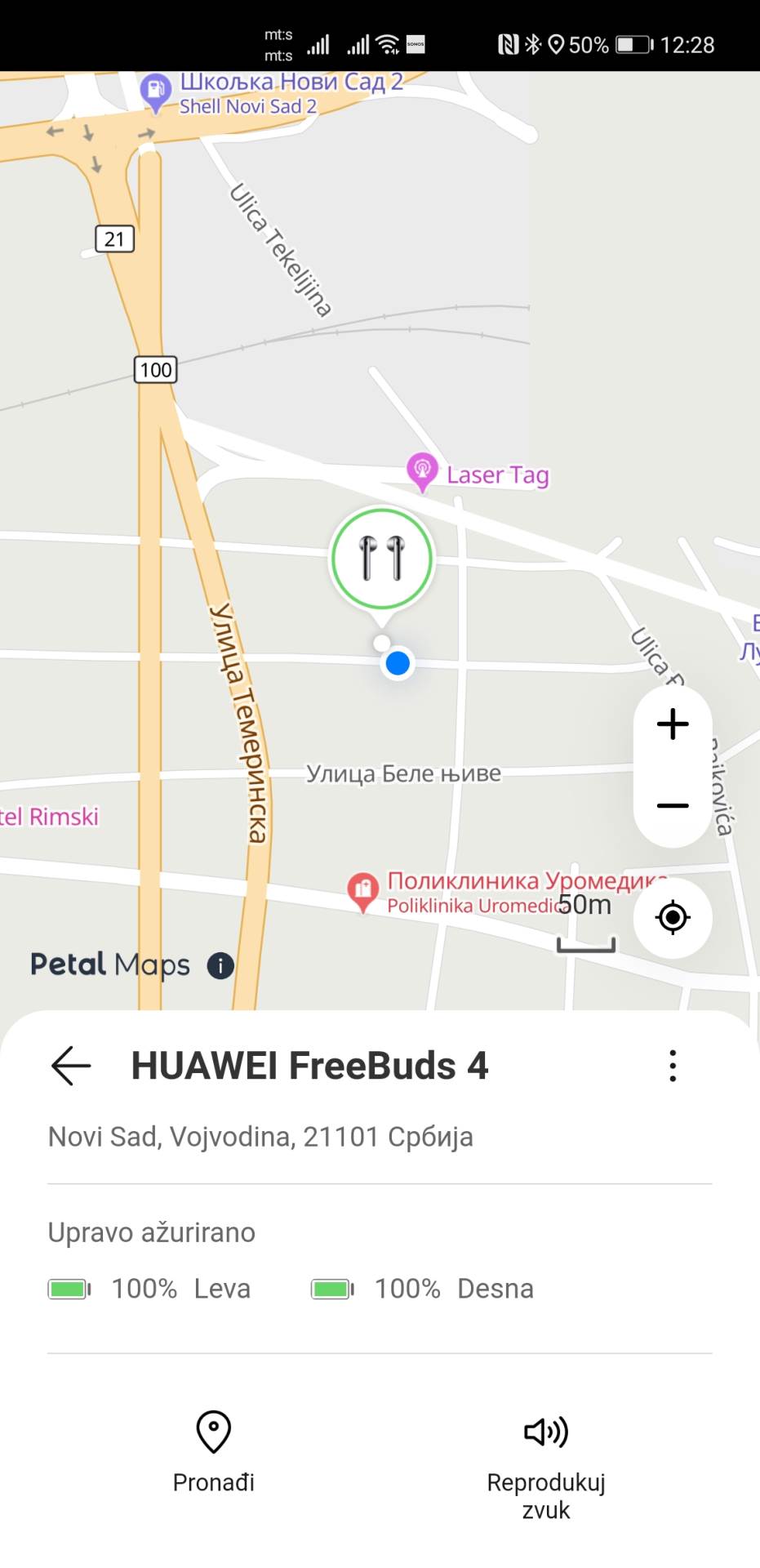760x1568 pixels.
Task: Select the Leva earbud battery indicator
Action: pos(69,1288)
